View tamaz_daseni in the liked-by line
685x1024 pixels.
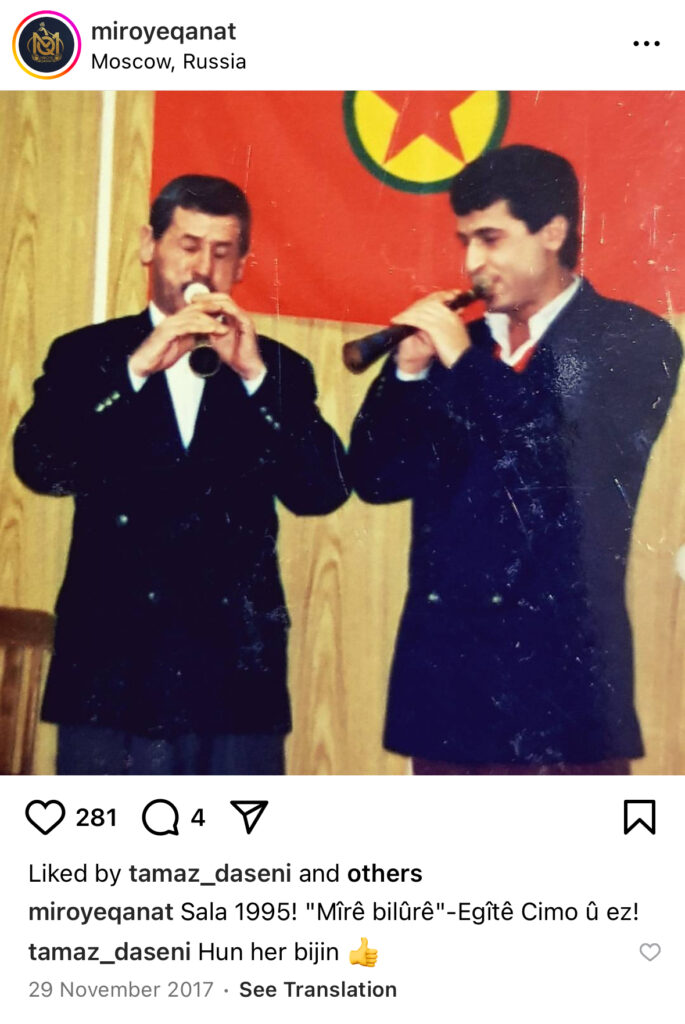coord(210,873)
